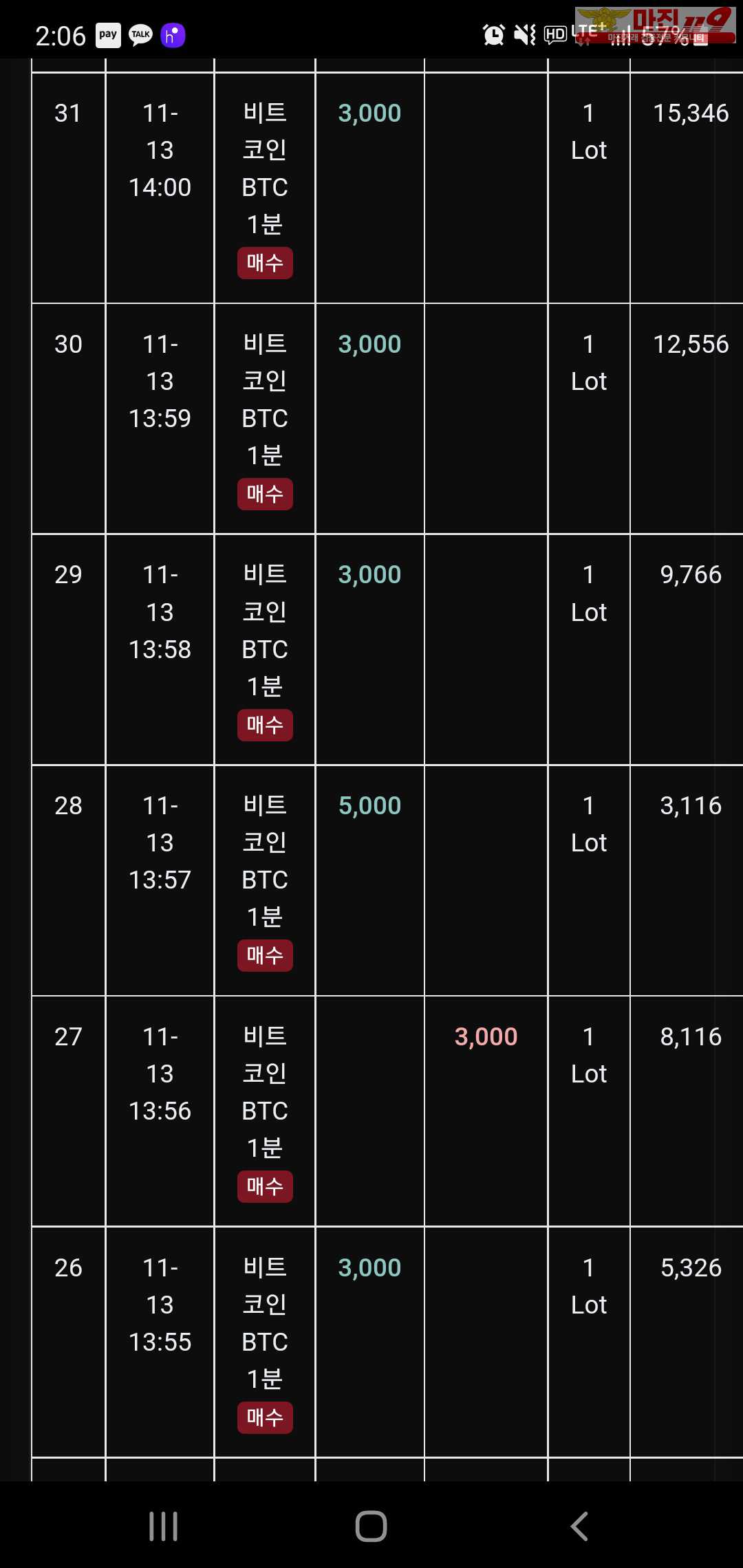
Task: Open recent apps from the navigation bar
Action: tap(164, 1526)
